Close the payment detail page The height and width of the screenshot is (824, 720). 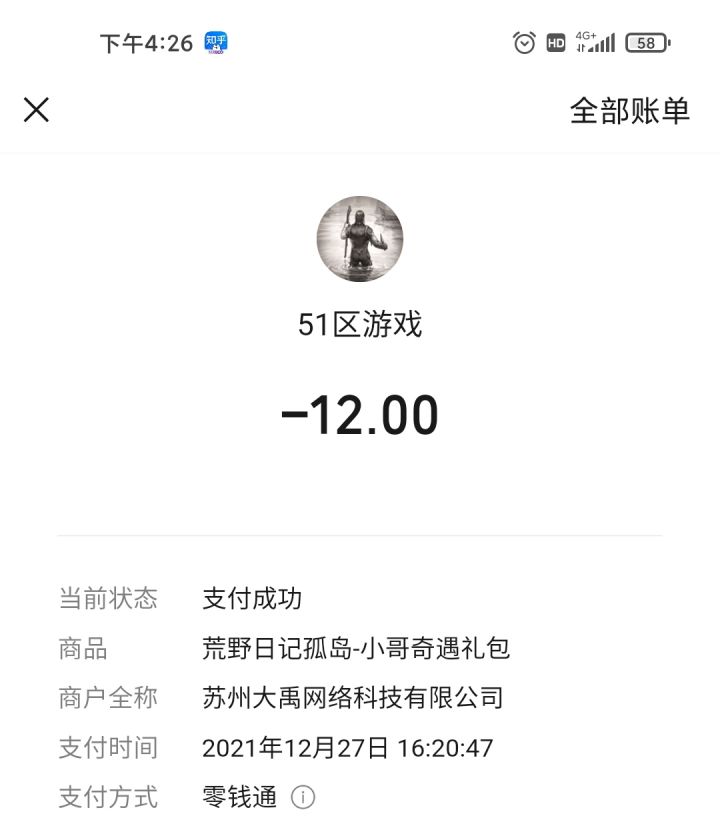coord(36,110)
